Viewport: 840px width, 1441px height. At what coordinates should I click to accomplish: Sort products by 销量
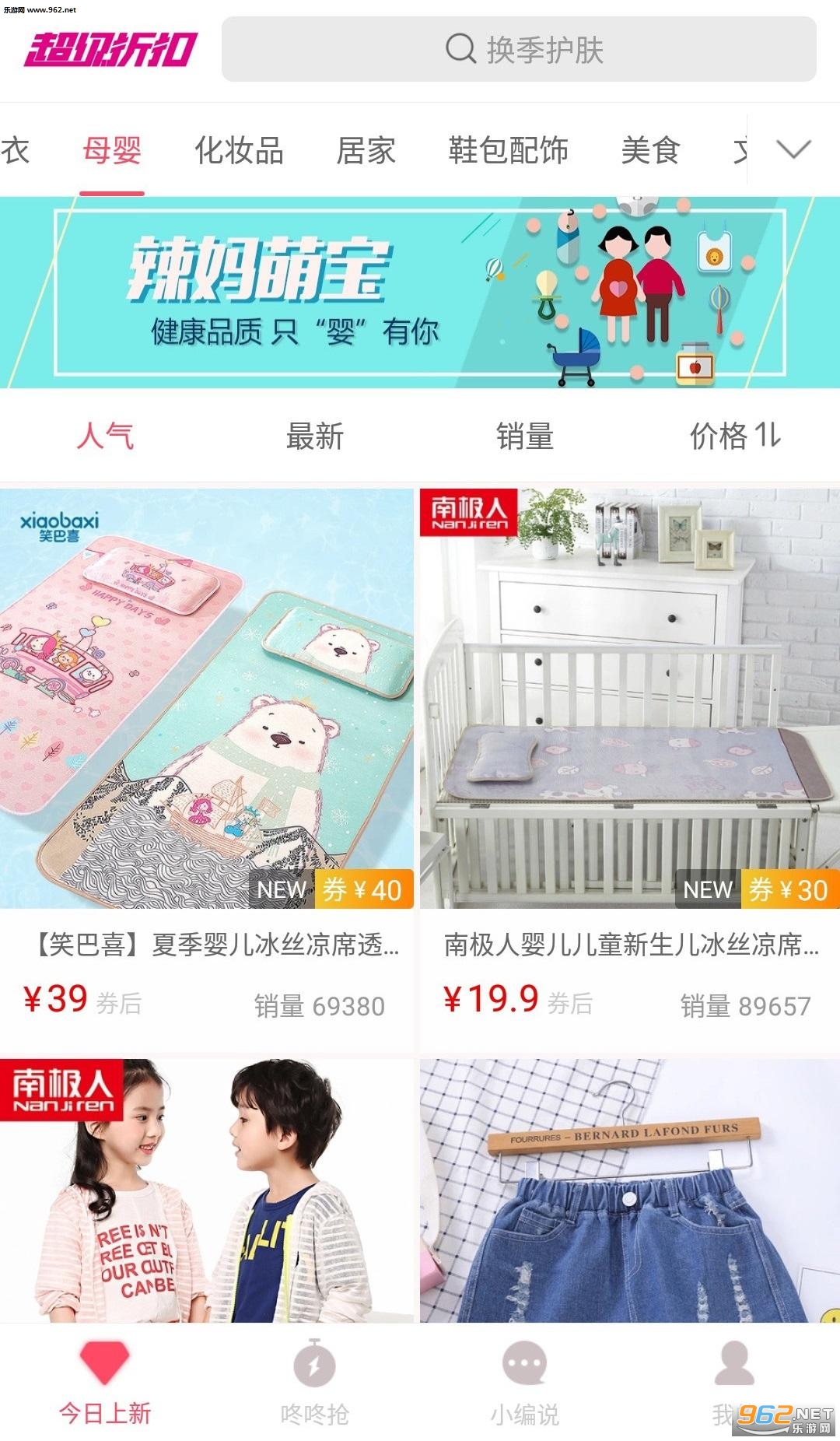tap(525, 436)
